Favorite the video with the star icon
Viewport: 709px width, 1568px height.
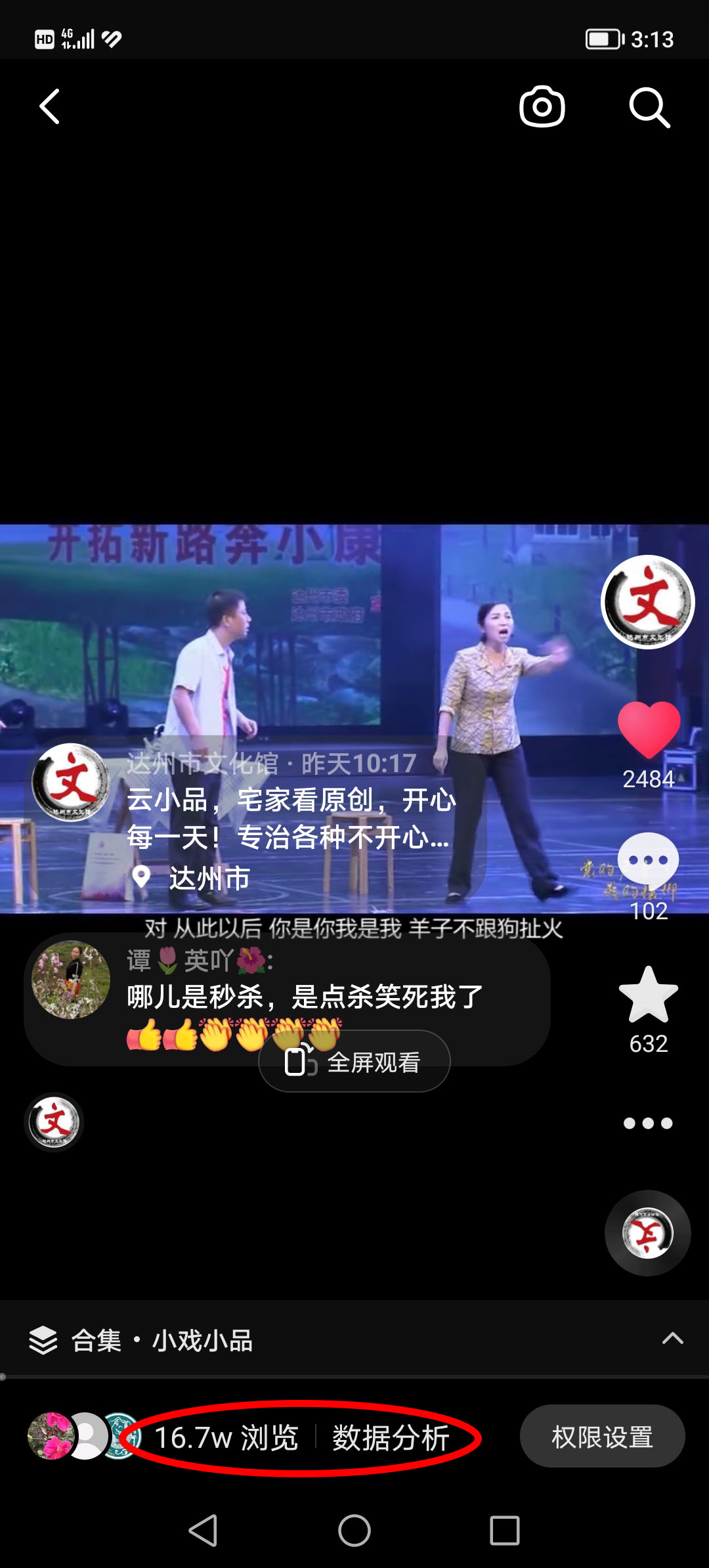pyautogui.click(x=649, y=995)
